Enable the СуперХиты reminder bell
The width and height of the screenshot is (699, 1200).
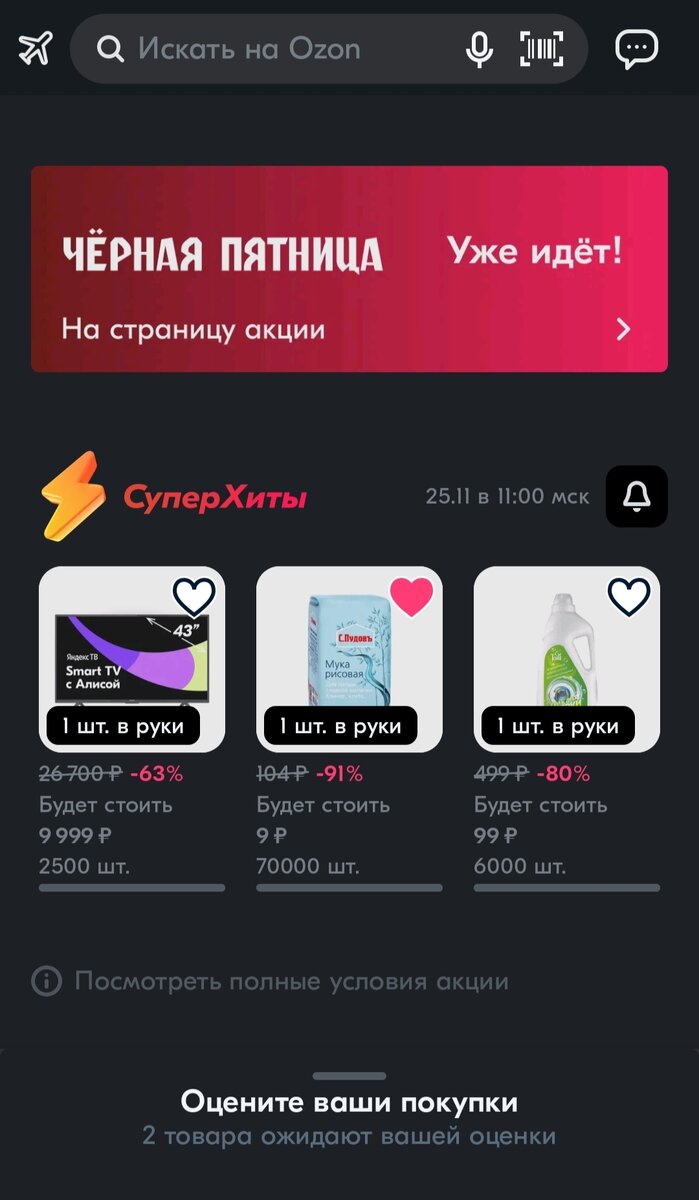coord(636,496)
